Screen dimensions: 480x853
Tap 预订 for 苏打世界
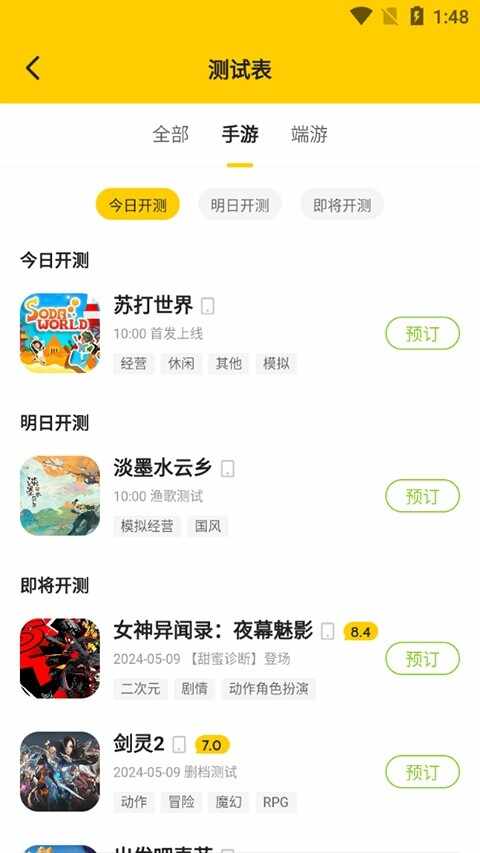pyautogui.click(x=422, y=333)
